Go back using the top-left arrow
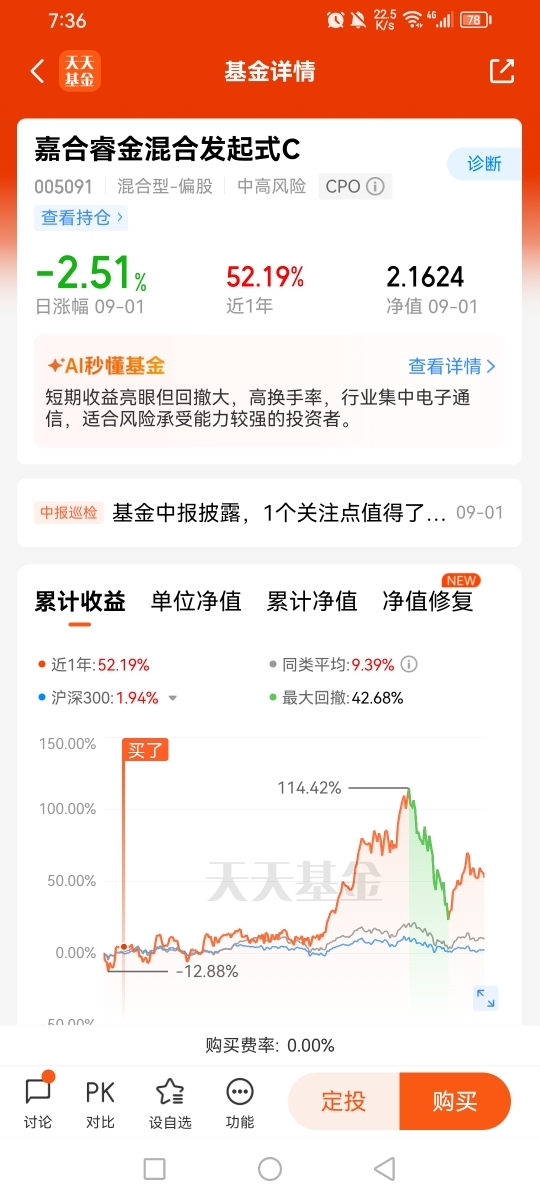 (37, 71)
